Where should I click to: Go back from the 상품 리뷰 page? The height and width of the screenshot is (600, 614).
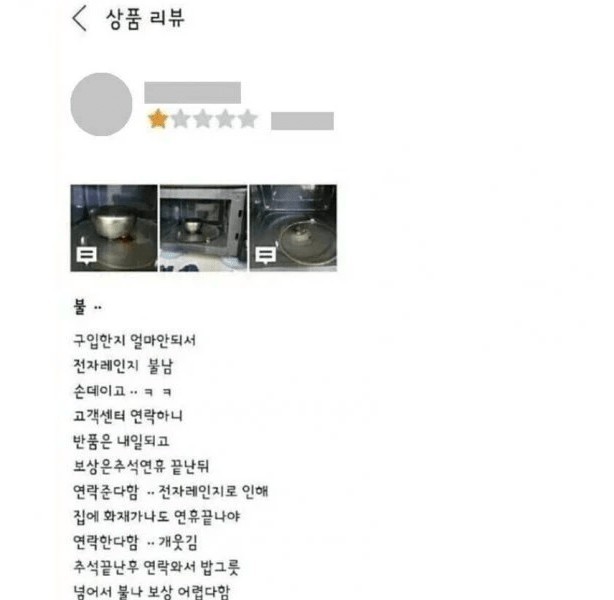(80, 19)
